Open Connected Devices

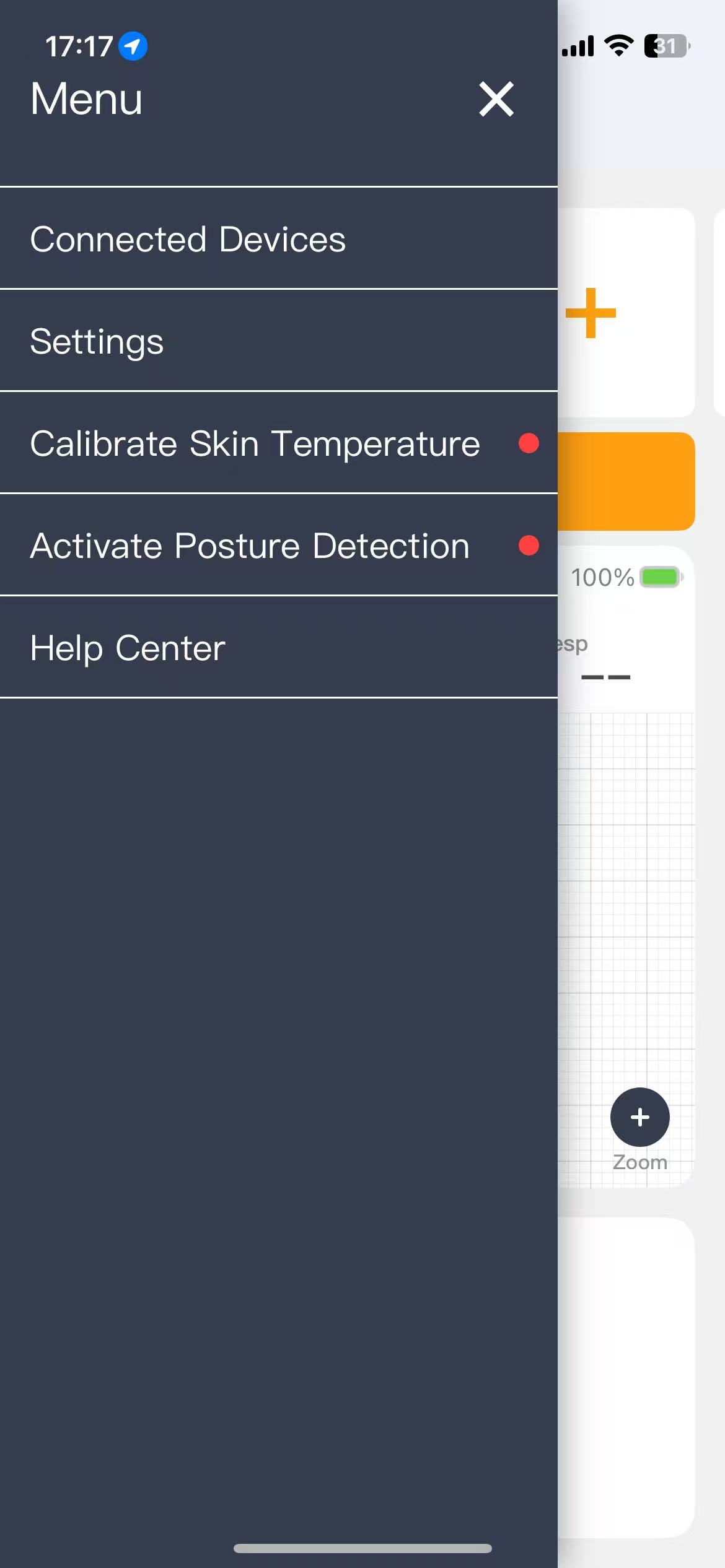(188, 239)
